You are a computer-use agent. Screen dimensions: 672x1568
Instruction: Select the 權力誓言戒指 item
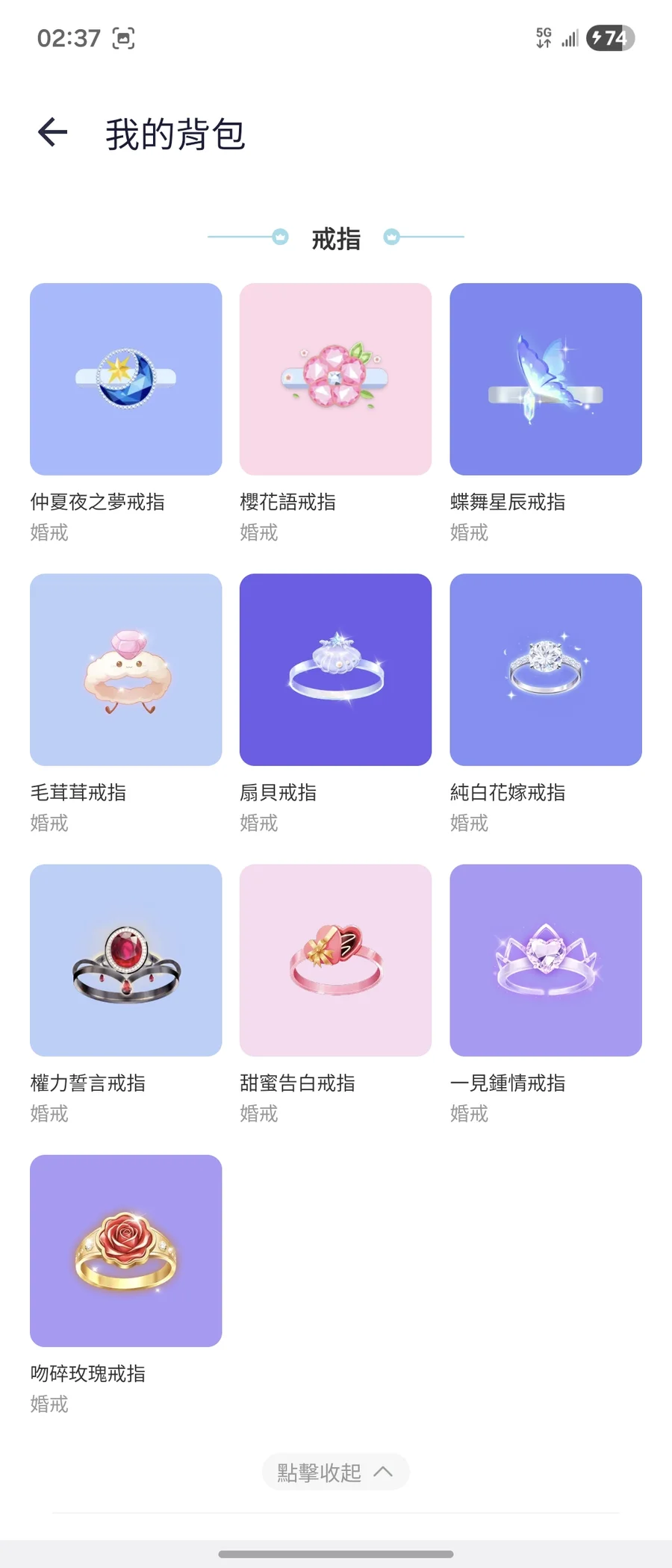pyautogui.click(x=126, y=960)
